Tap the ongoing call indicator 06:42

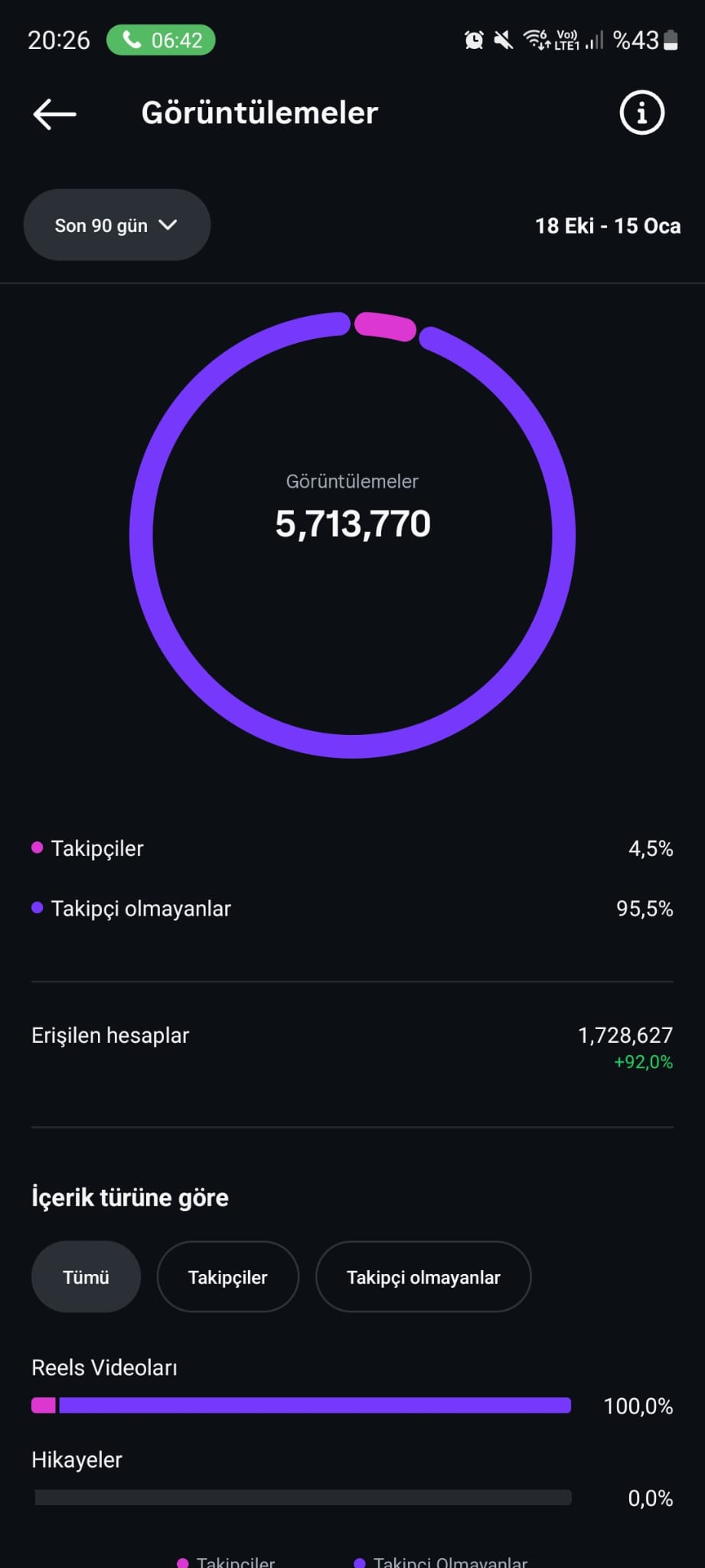[x=161, y=40]
